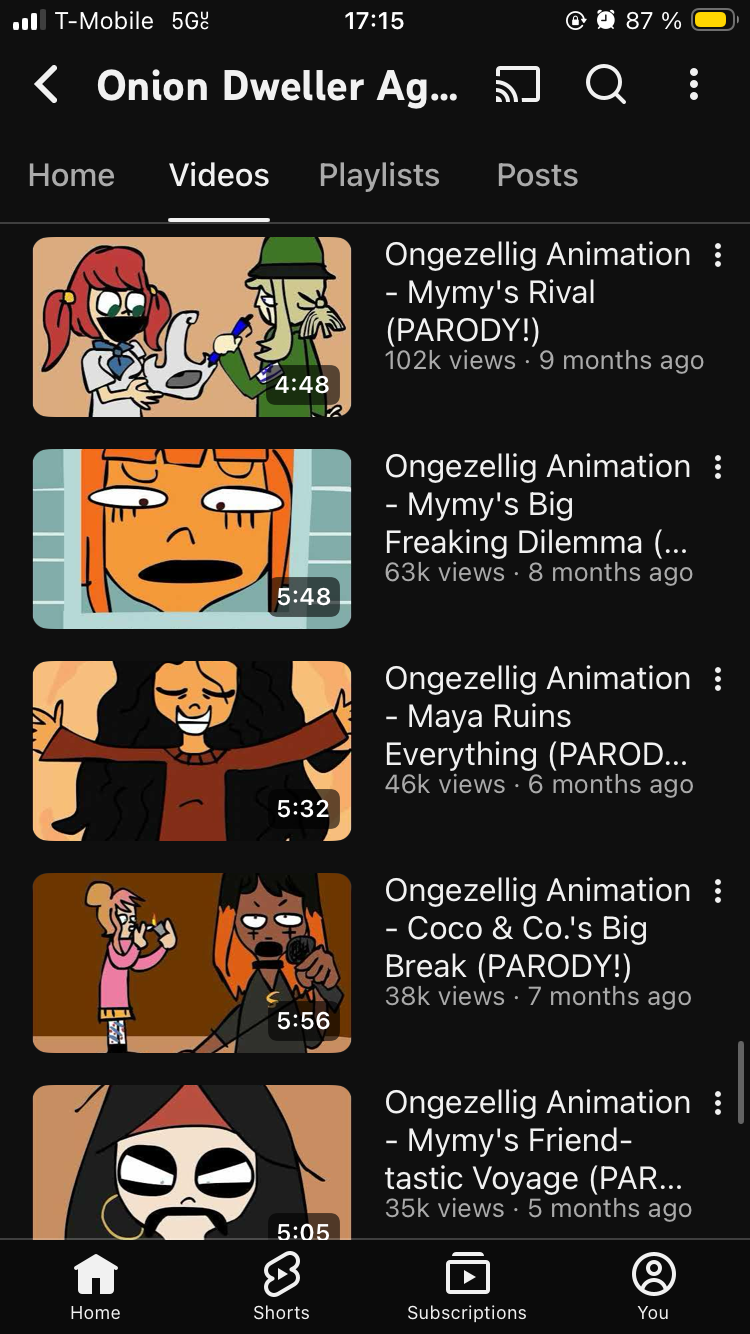The image size is (750, 1334).
Task: Open the Shorts feed
Action: [281, 1288]
